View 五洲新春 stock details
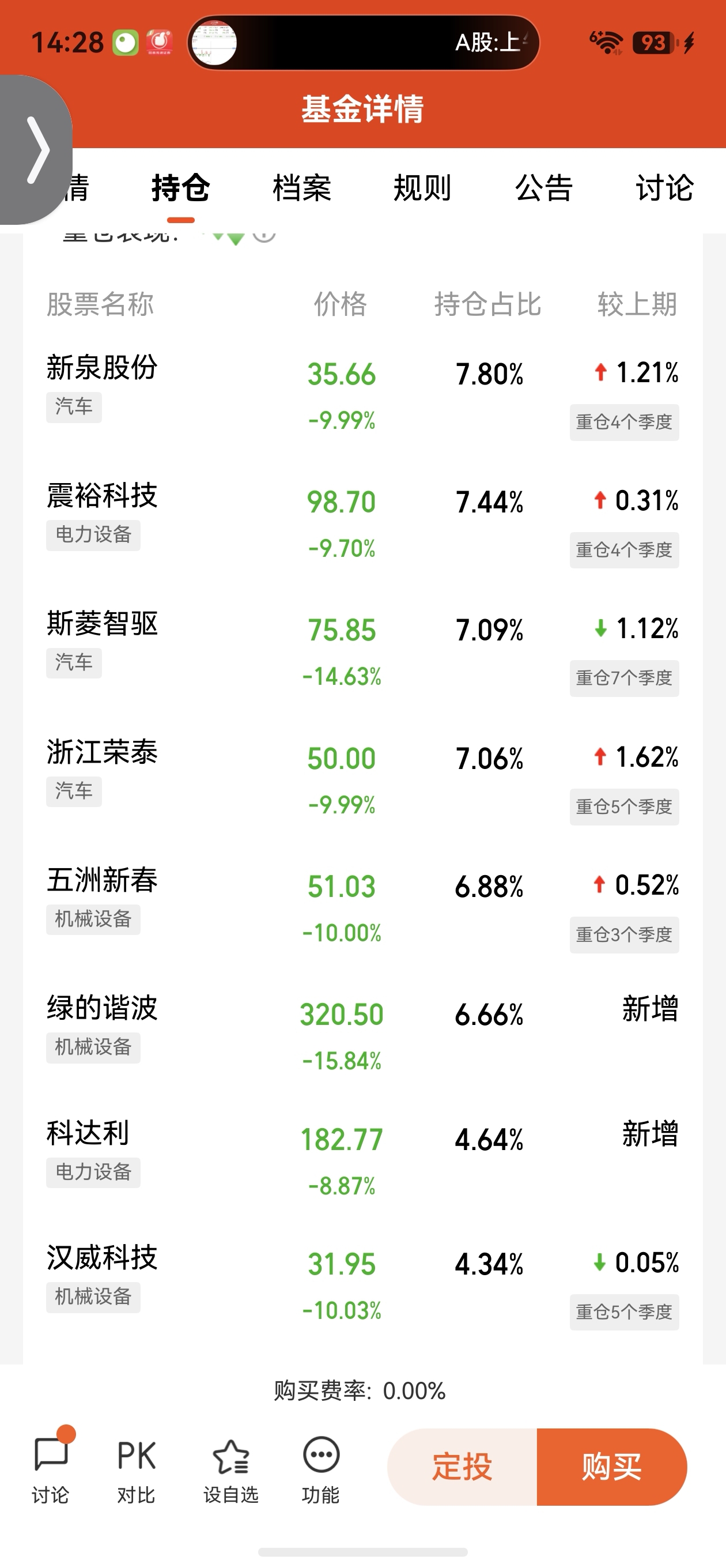726x1568 pixels. point(362,907)
